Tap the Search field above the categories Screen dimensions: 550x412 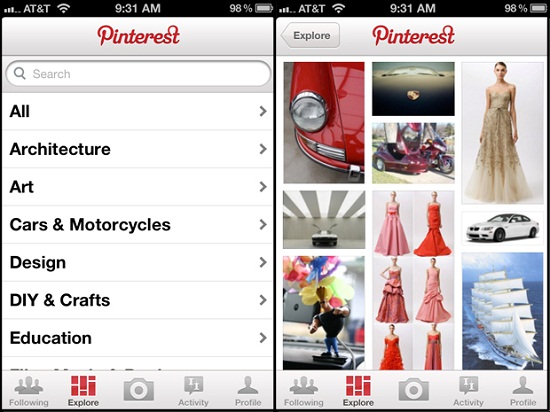coord(138,74)
